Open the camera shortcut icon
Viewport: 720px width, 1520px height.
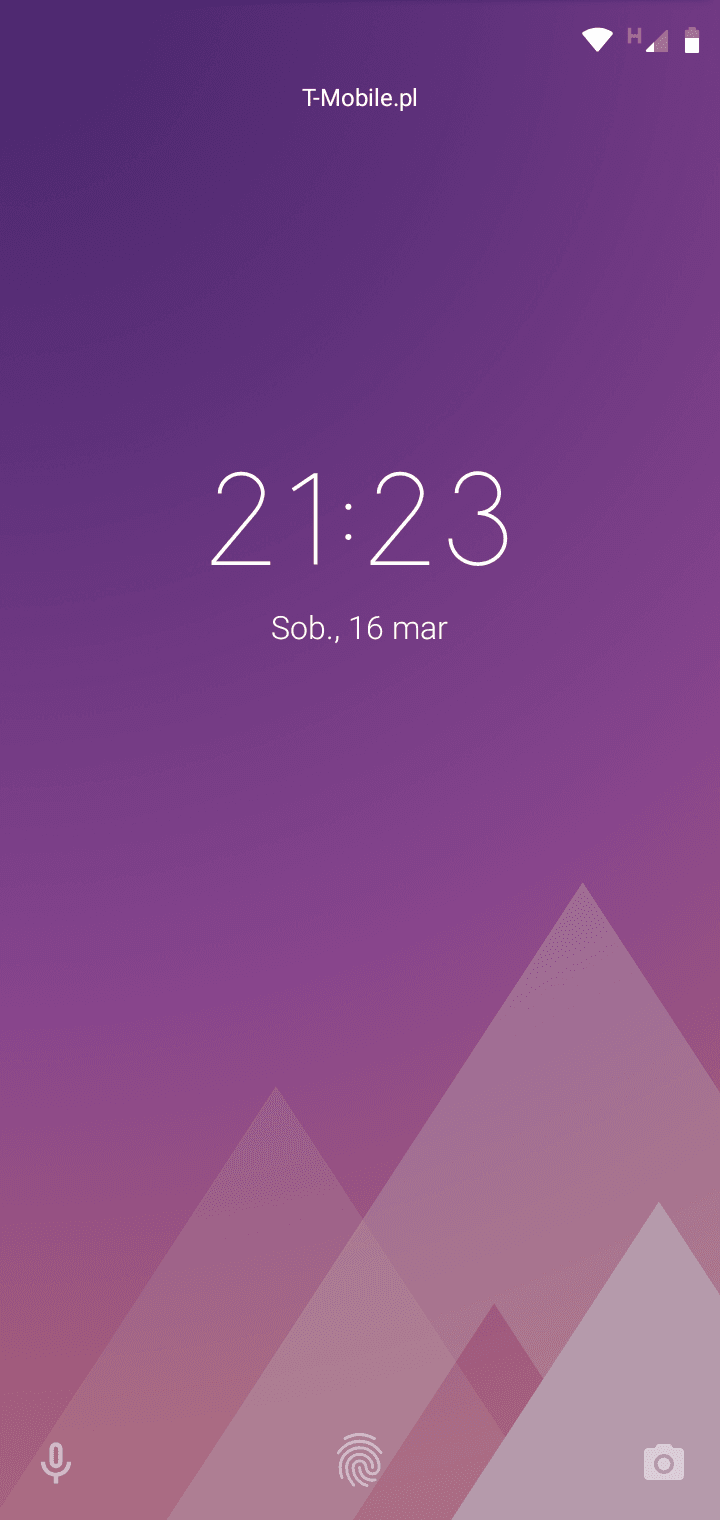click(663, 1463)
